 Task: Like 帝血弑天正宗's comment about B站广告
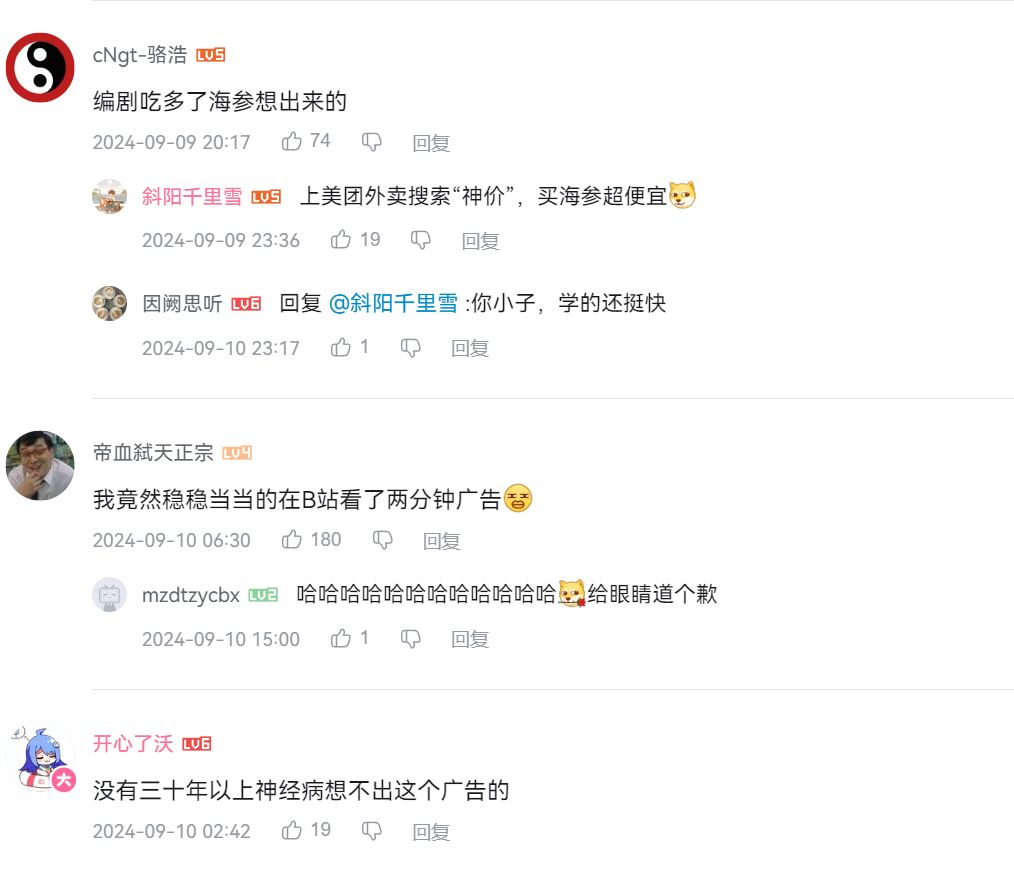(292, 540)
